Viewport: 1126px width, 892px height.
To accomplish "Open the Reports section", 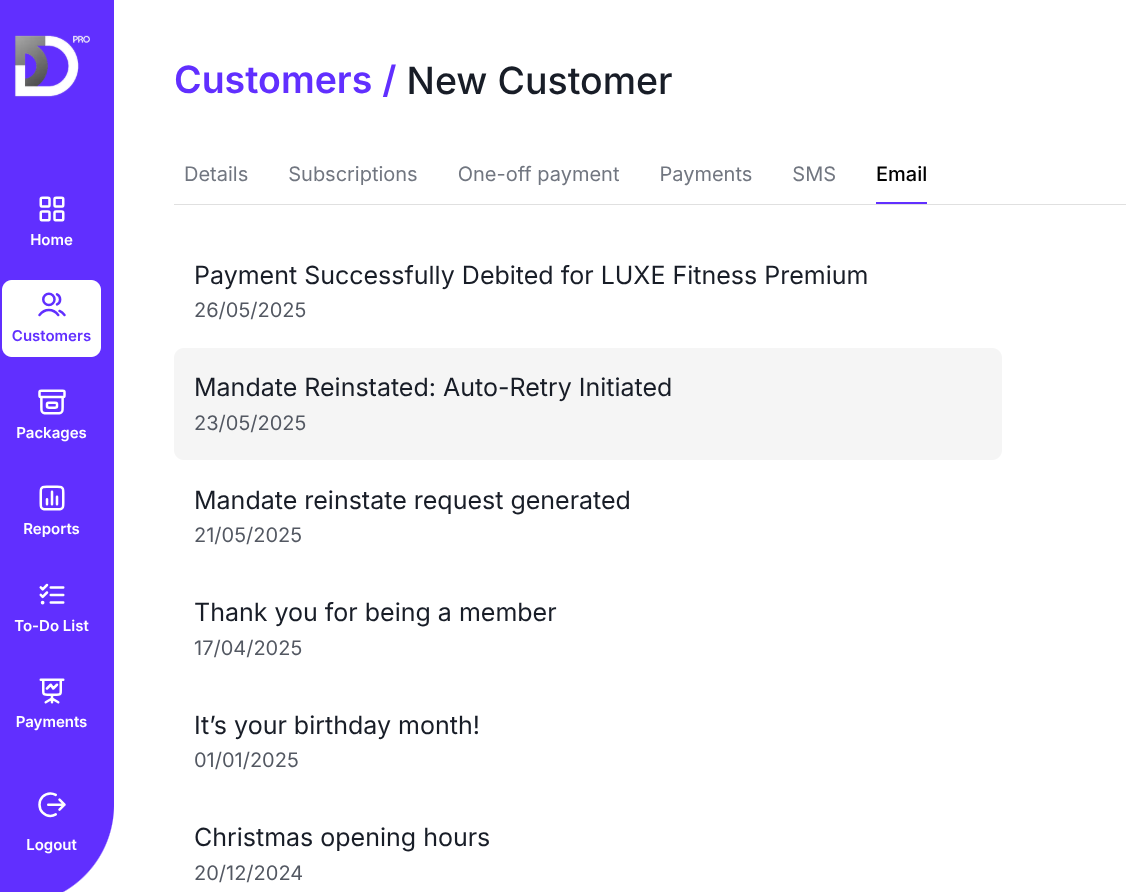I will click(51, 510).
